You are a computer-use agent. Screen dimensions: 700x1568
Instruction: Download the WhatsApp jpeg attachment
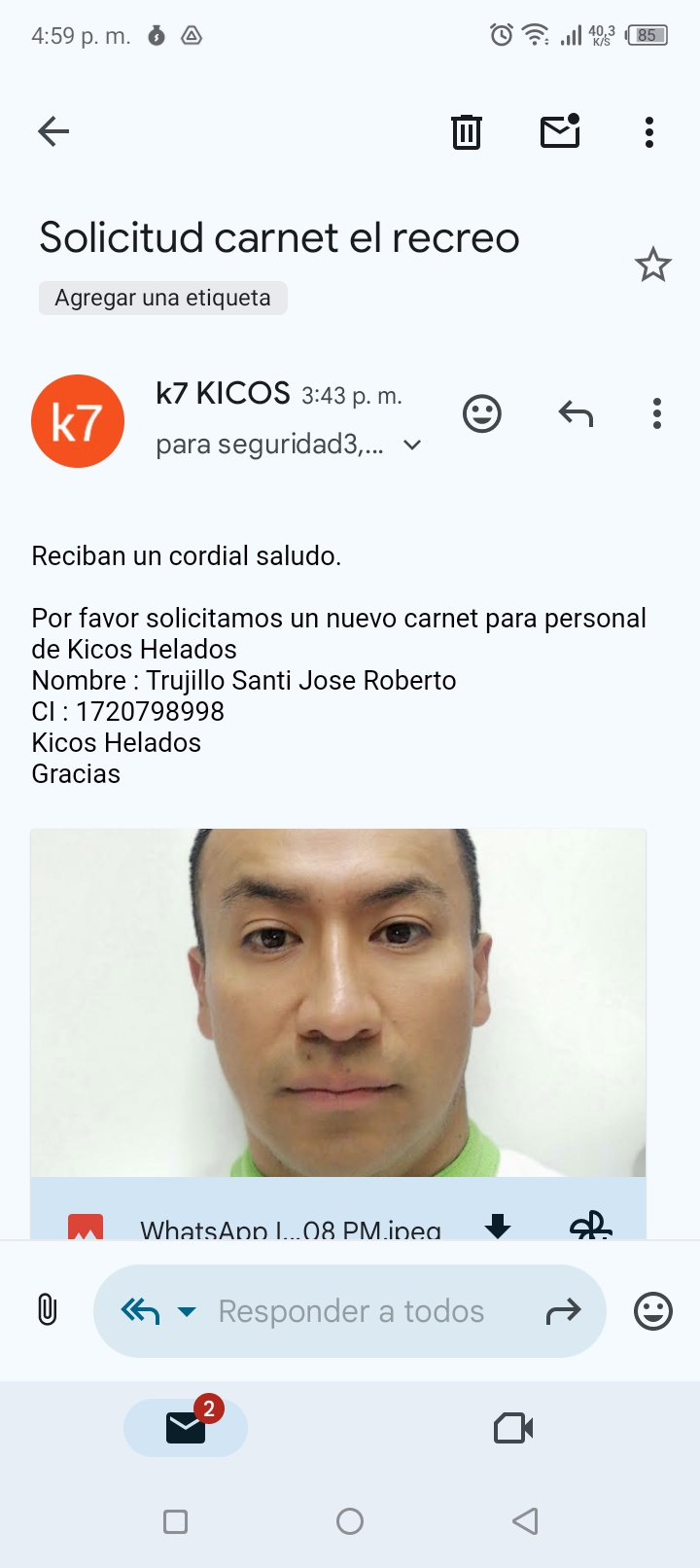pos(498,1226)
